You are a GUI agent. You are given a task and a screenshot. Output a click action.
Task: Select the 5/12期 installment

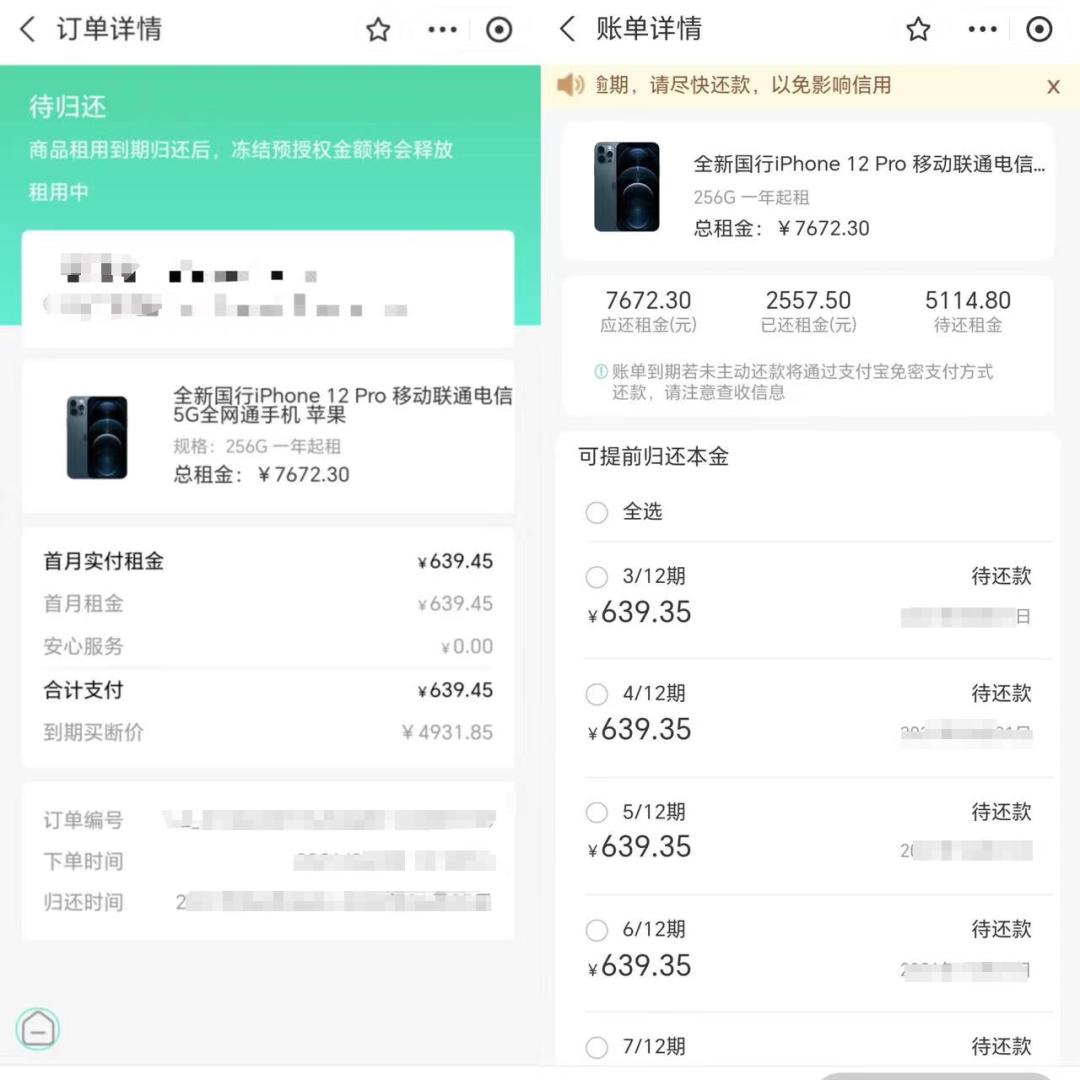(597, 812)
